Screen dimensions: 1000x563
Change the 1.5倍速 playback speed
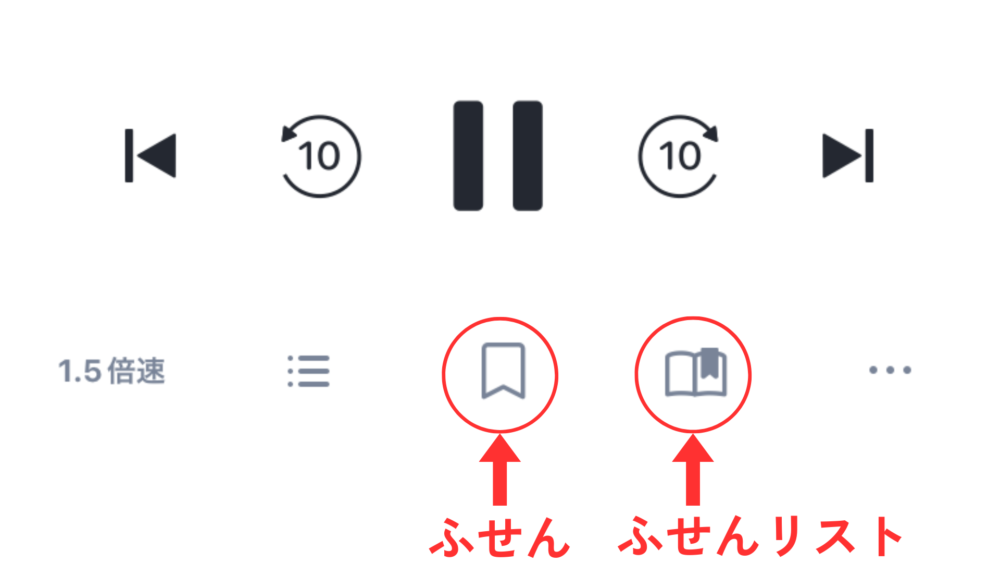[112, 372]
